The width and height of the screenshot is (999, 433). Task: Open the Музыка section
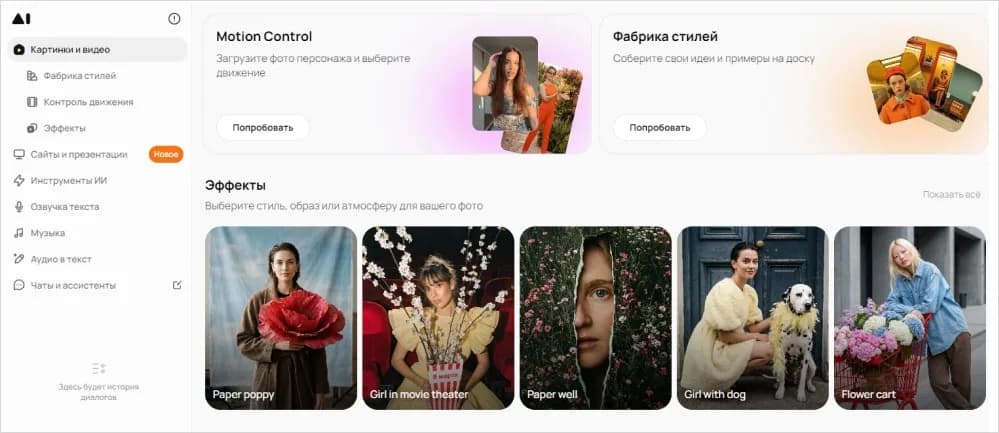[x=47, y=233]
